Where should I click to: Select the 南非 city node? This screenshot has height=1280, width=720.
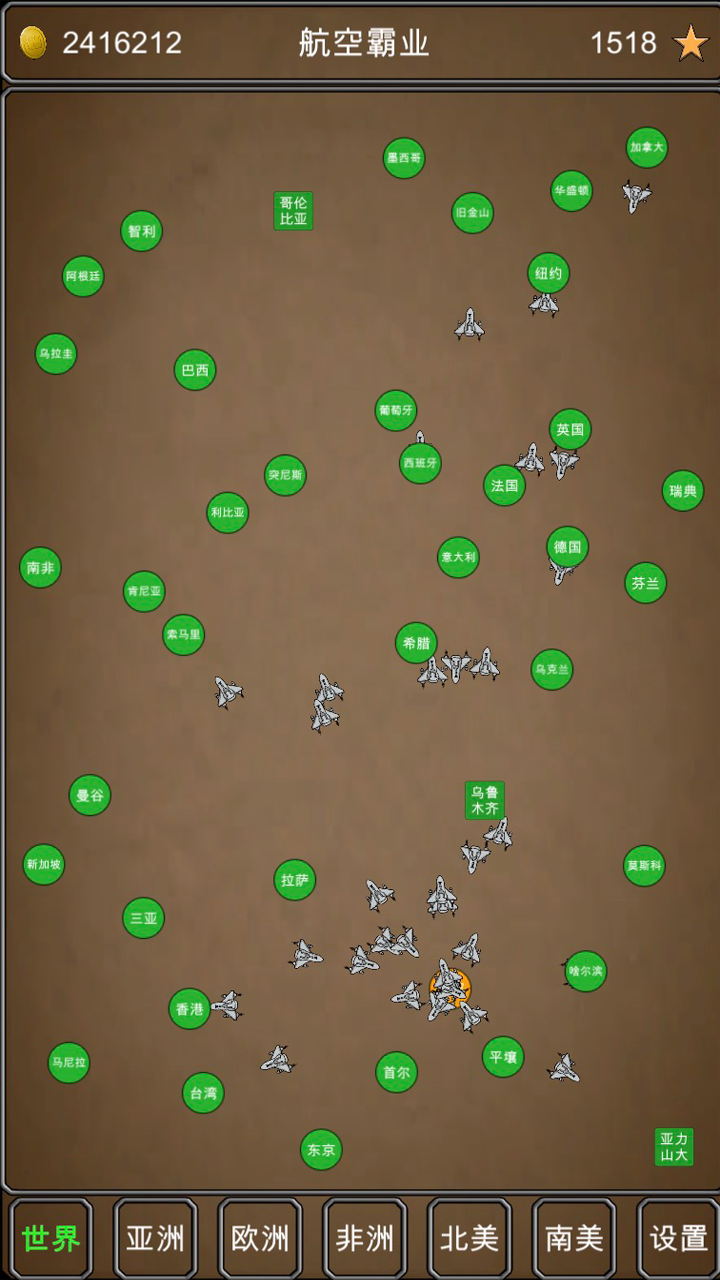pos(41,568)
